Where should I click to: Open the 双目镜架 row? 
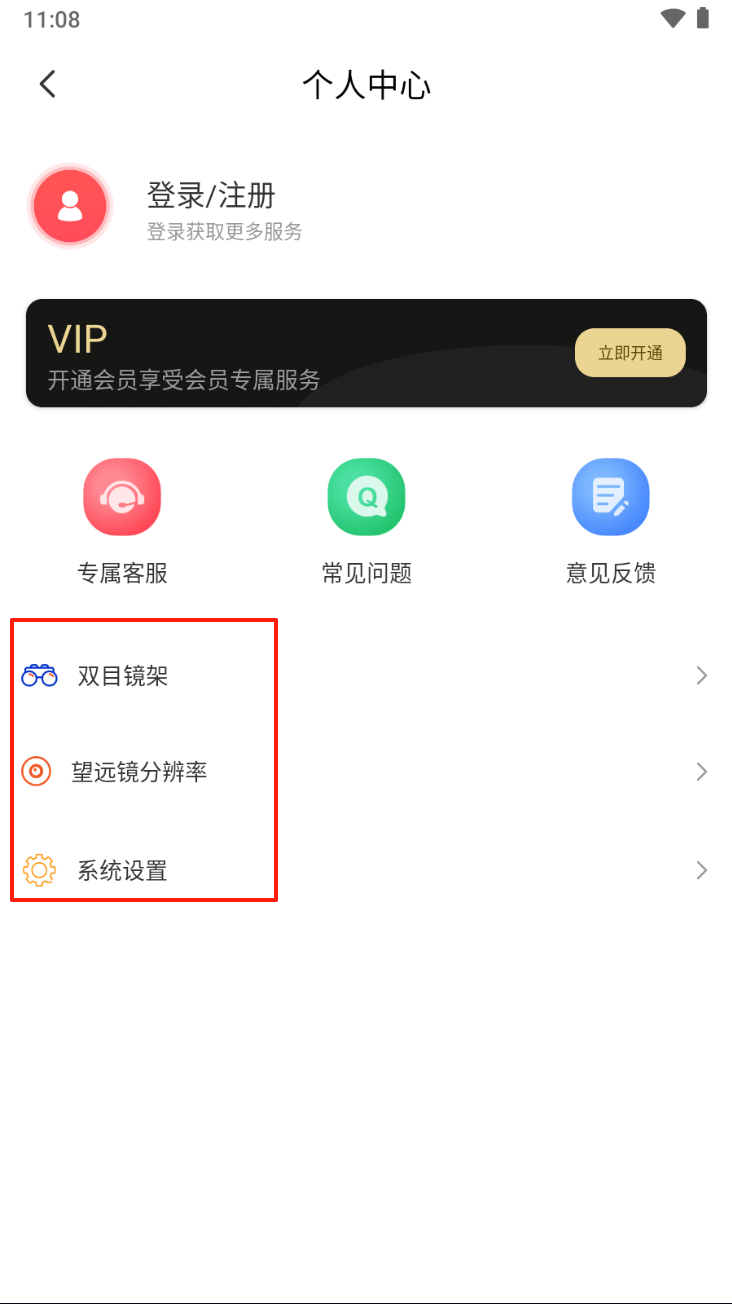point(366,676)
